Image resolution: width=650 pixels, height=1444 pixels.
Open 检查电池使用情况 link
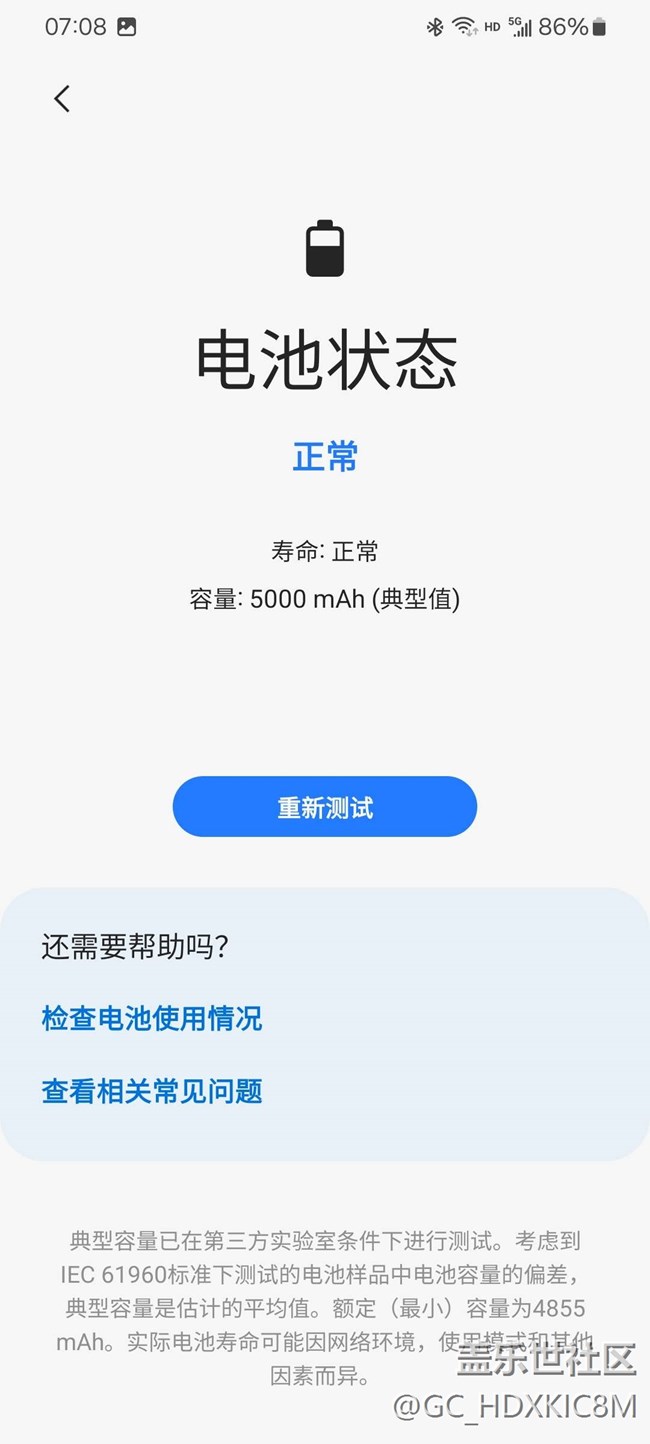coord(152,1019)
